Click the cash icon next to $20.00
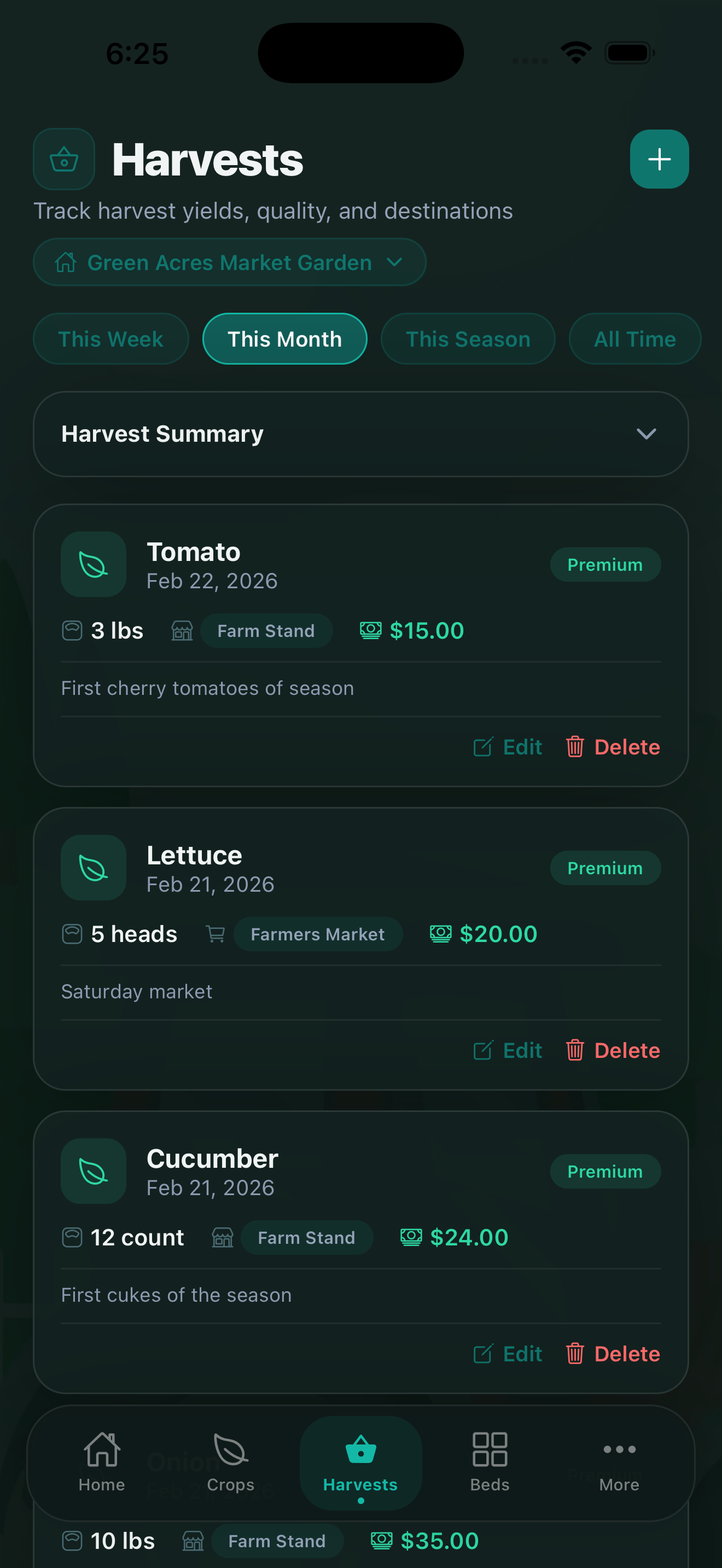Screen dimensions: 722x1568 (441, 934)
